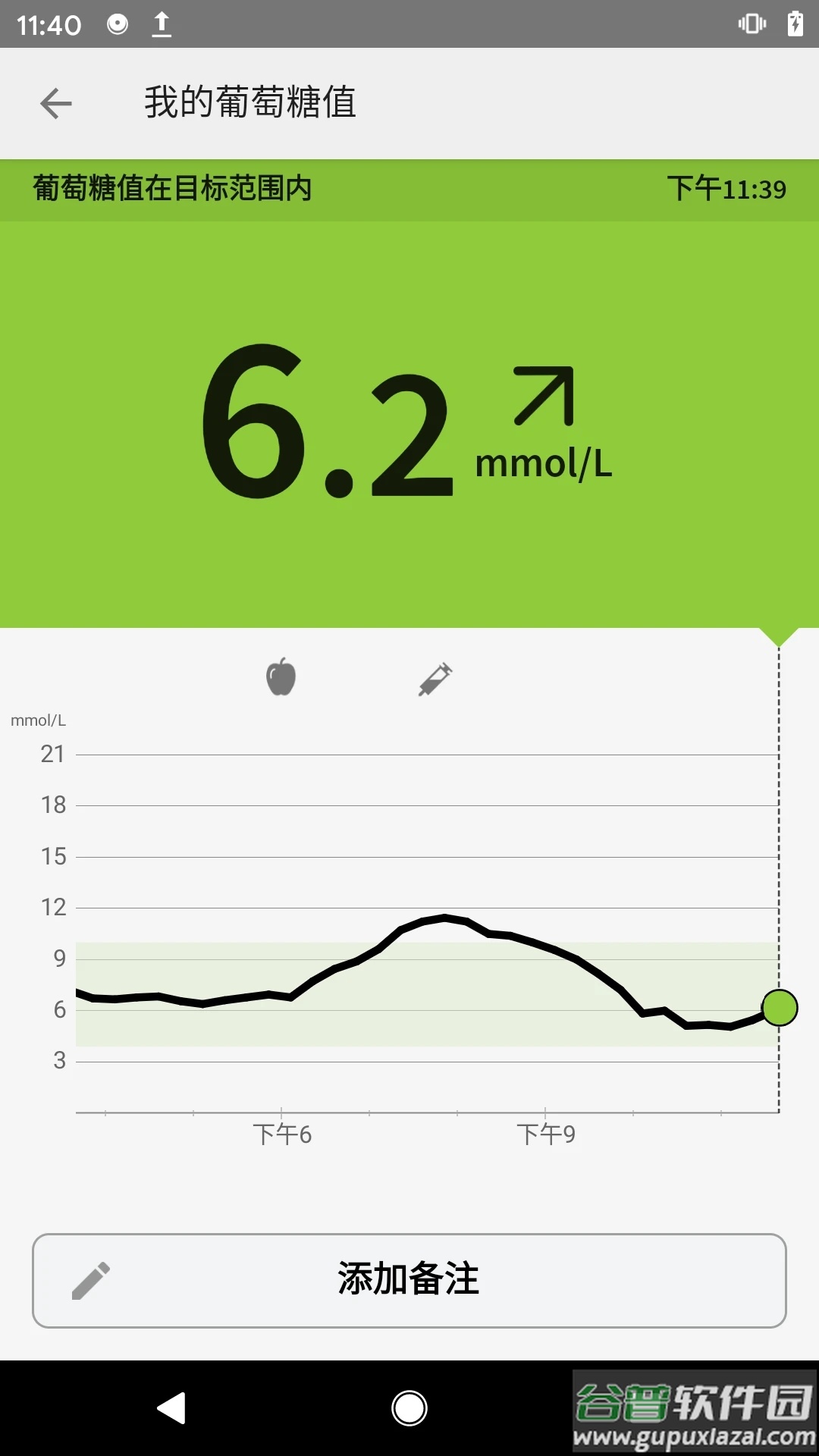Go to the home screen
Image resolution: width=819 pixels, height=1456 pixels.
tap(409, 1408)
